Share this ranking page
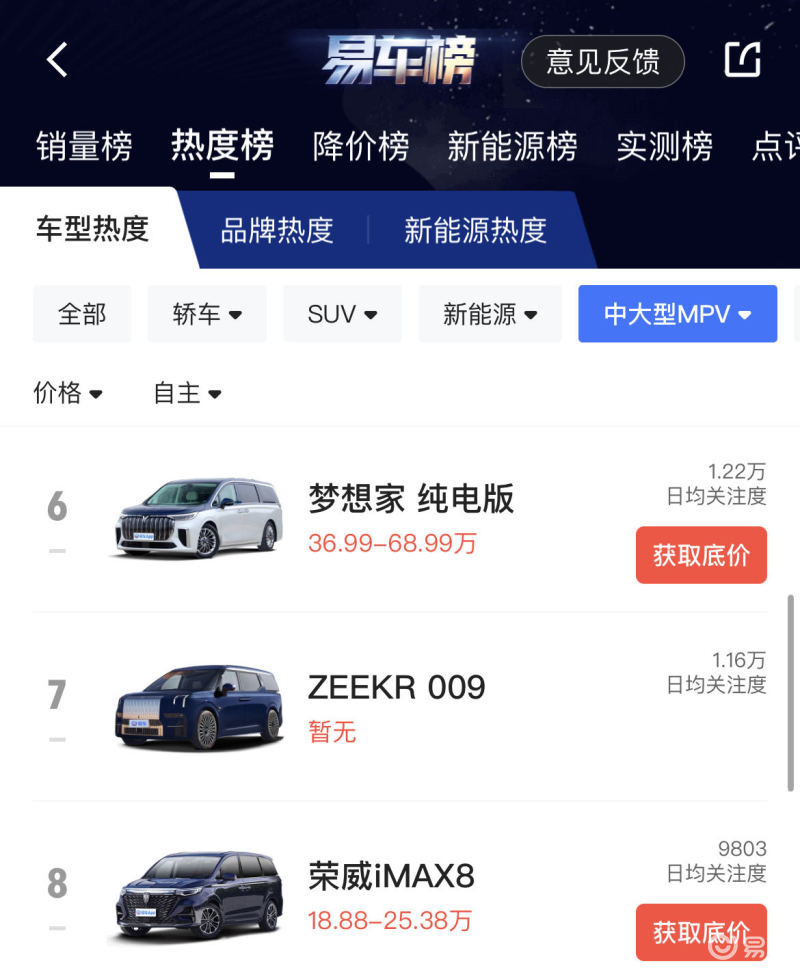800x970 pixels. [742, 60]
